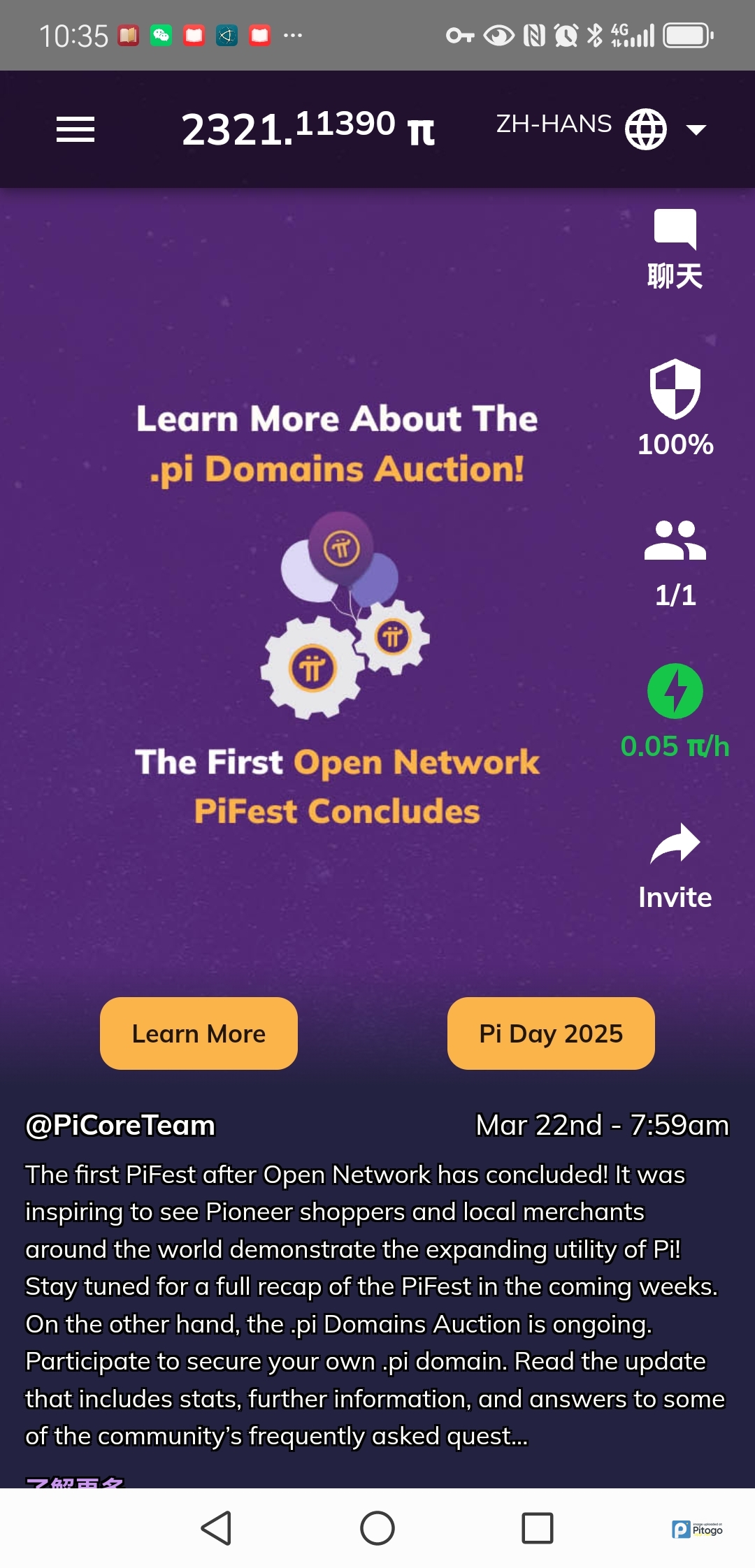Tap the Learn More button
The image size is (755, 1568).
[199, 1033]
